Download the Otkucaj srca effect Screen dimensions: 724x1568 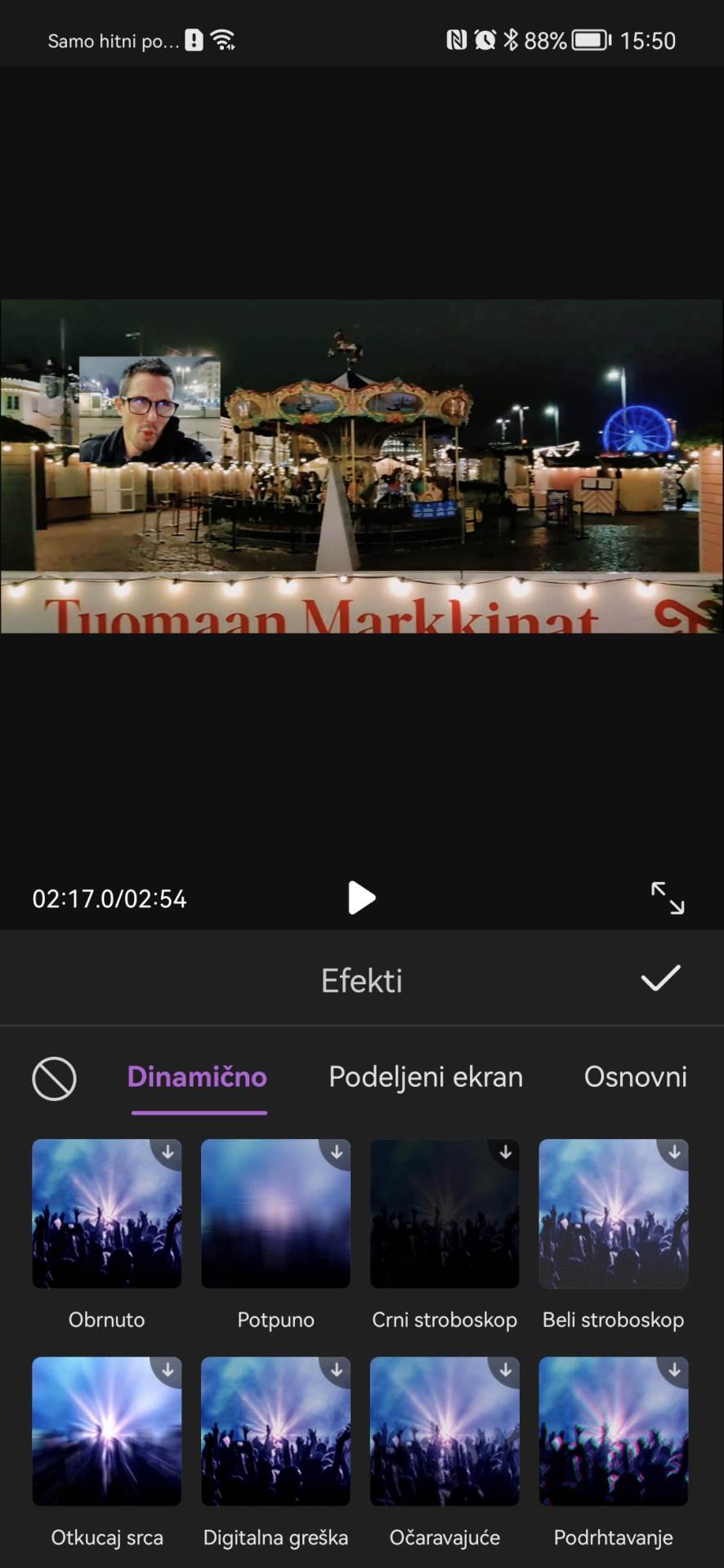point(168,1371)
